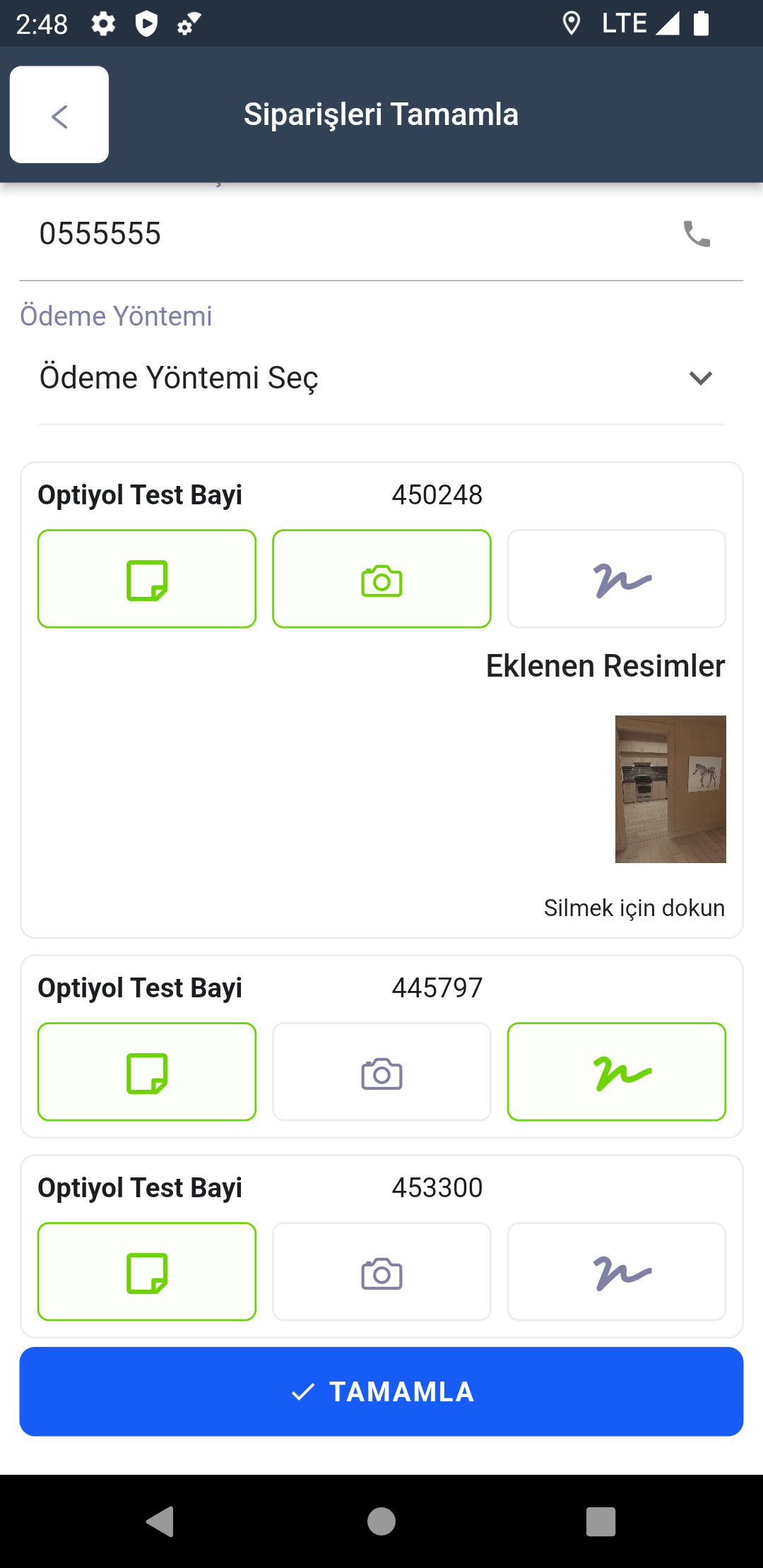Image resolution: width=763 pixels, height=1568 pixels.
Task: Open the note button for order 453300
Action: (x=147, y=1271)
